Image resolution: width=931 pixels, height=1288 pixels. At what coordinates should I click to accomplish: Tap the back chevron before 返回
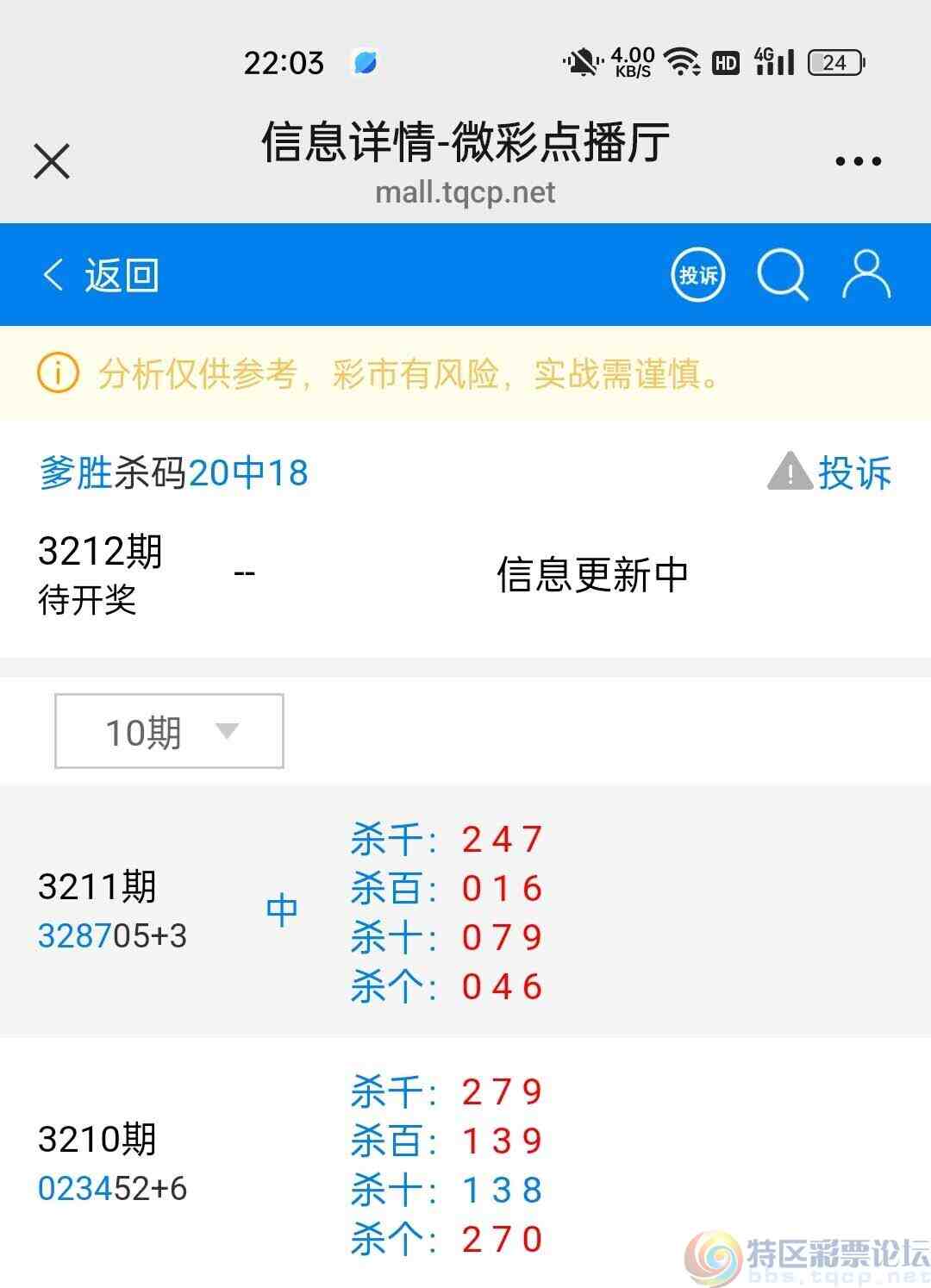click(x=52, y=274)
